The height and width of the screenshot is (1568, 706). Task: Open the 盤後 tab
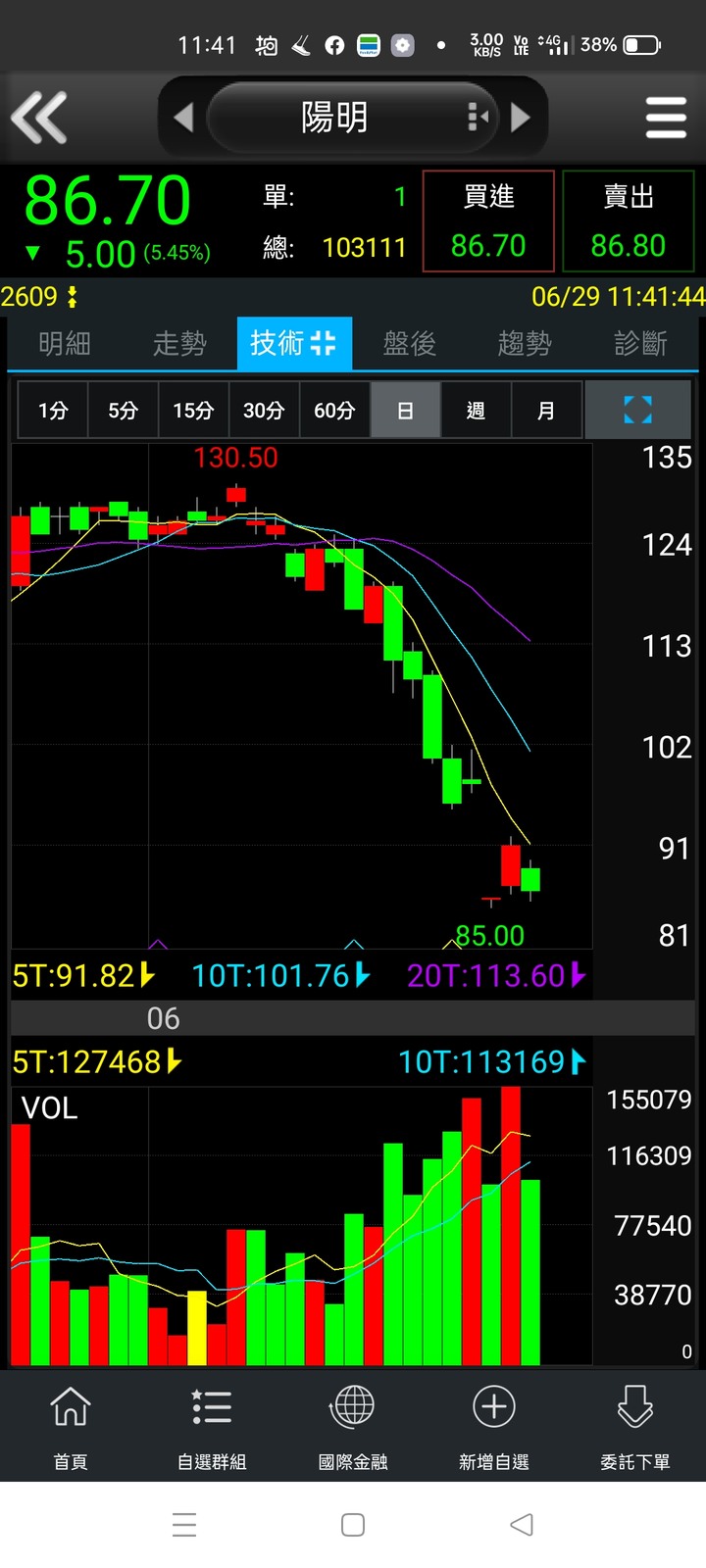pyautogui.click(x=409, y=343)
